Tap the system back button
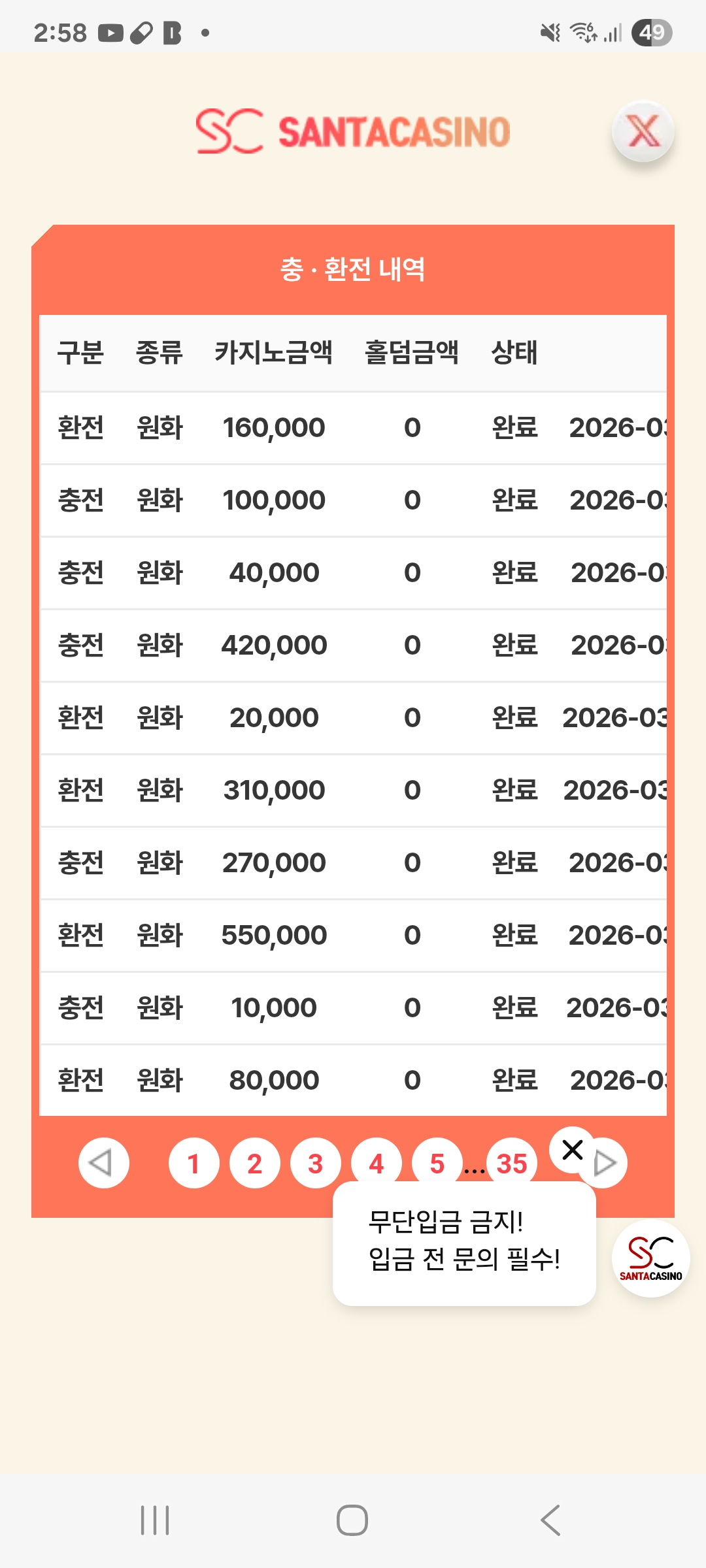 [550, 1520]
